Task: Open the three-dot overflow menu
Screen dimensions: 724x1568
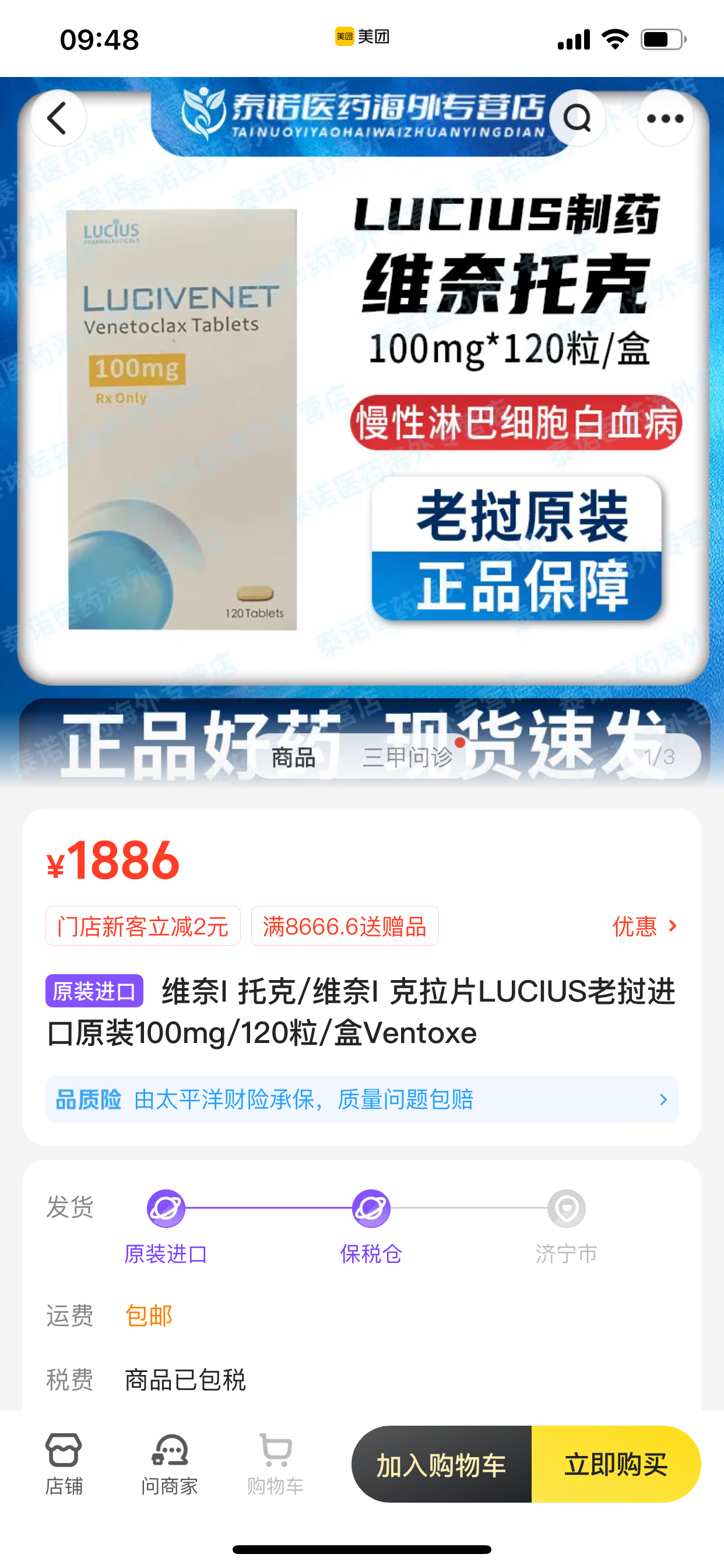Action: 665,118
